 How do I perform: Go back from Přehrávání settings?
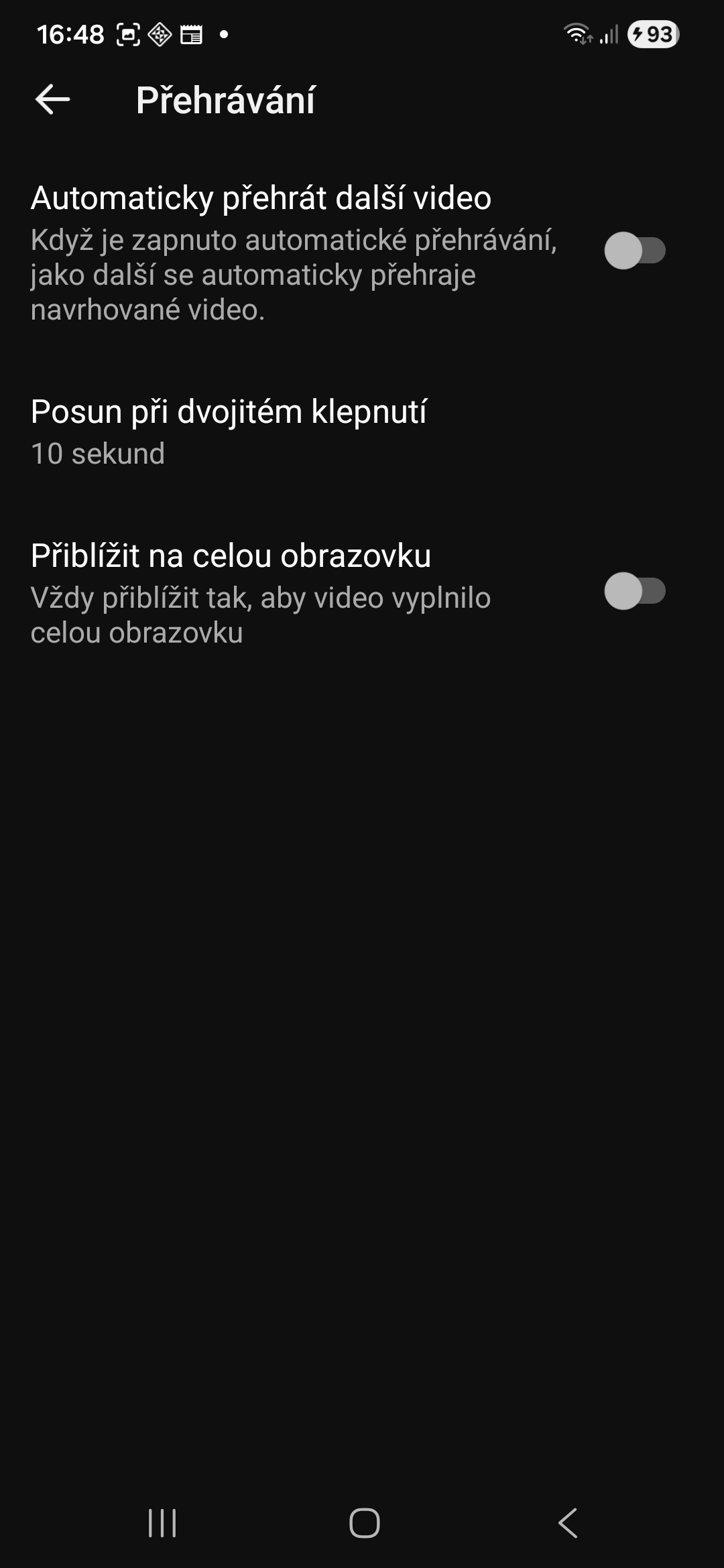click(x=52, y=100)
